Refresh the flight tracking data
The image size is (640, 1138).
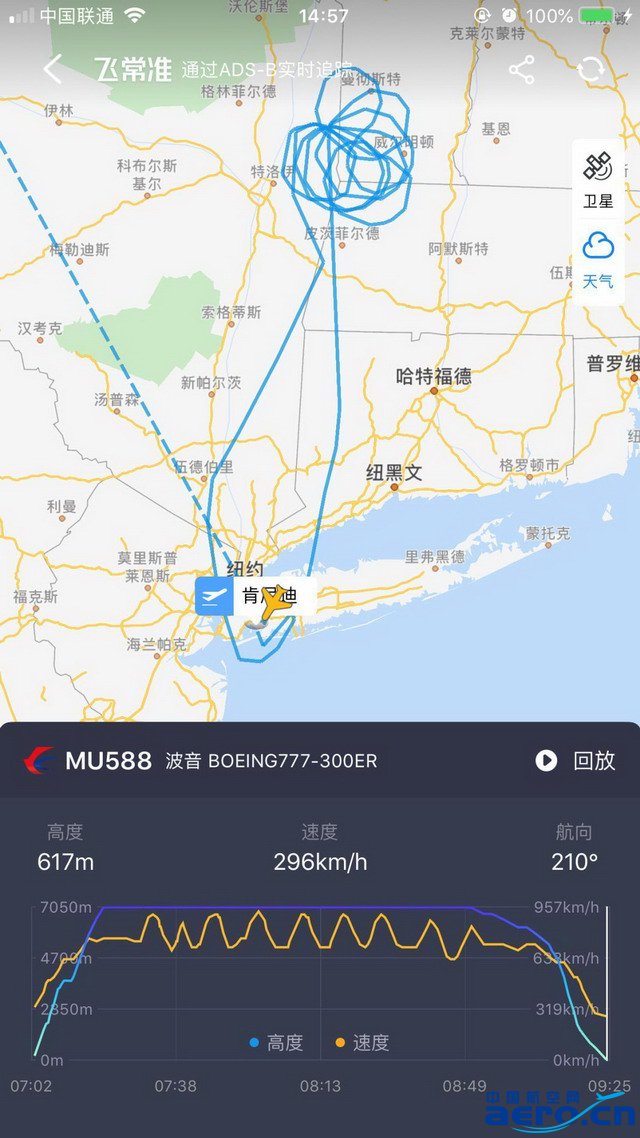(x=591, y=69)
